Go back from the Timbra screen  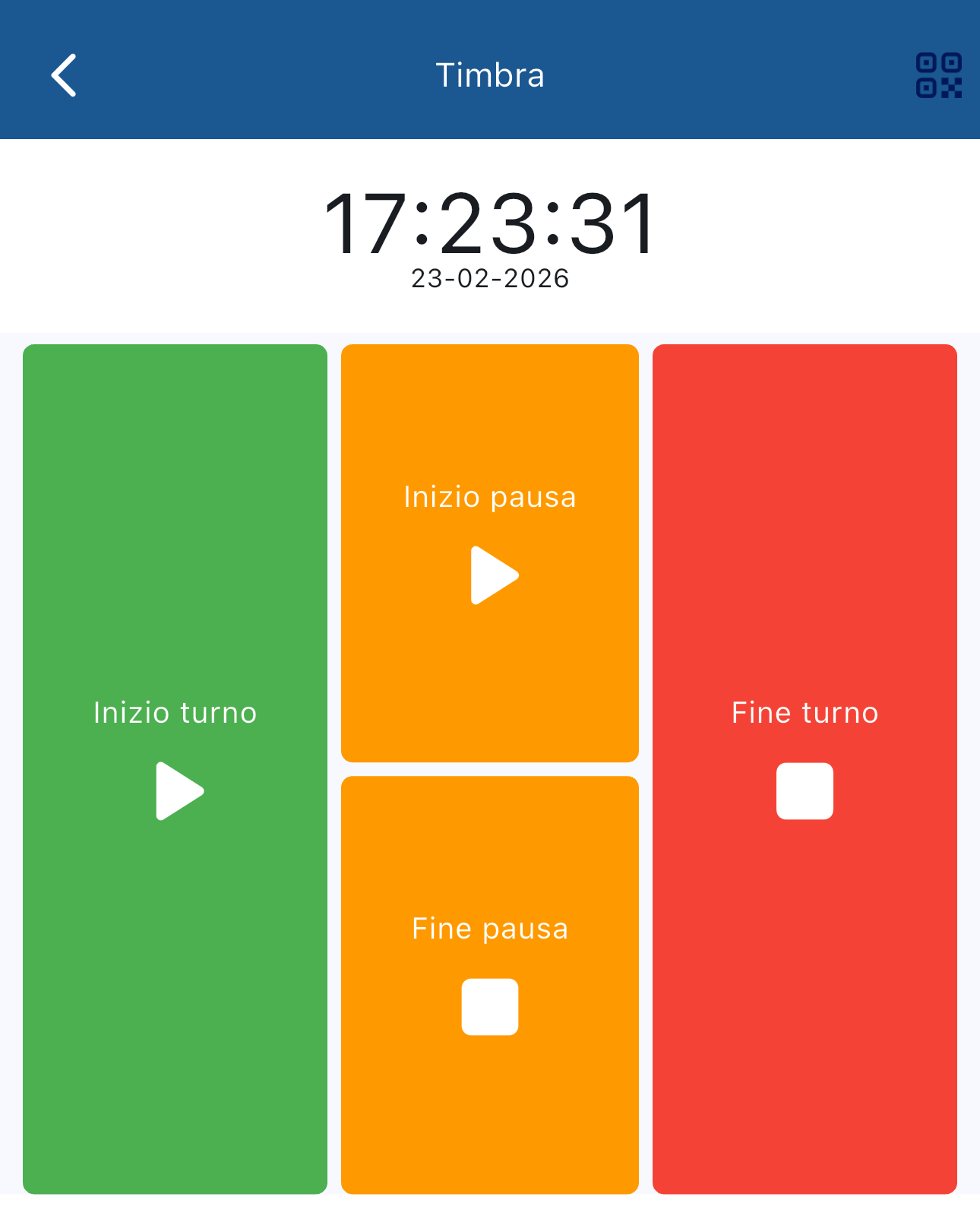pyautogui.click(x=64, y=75)
